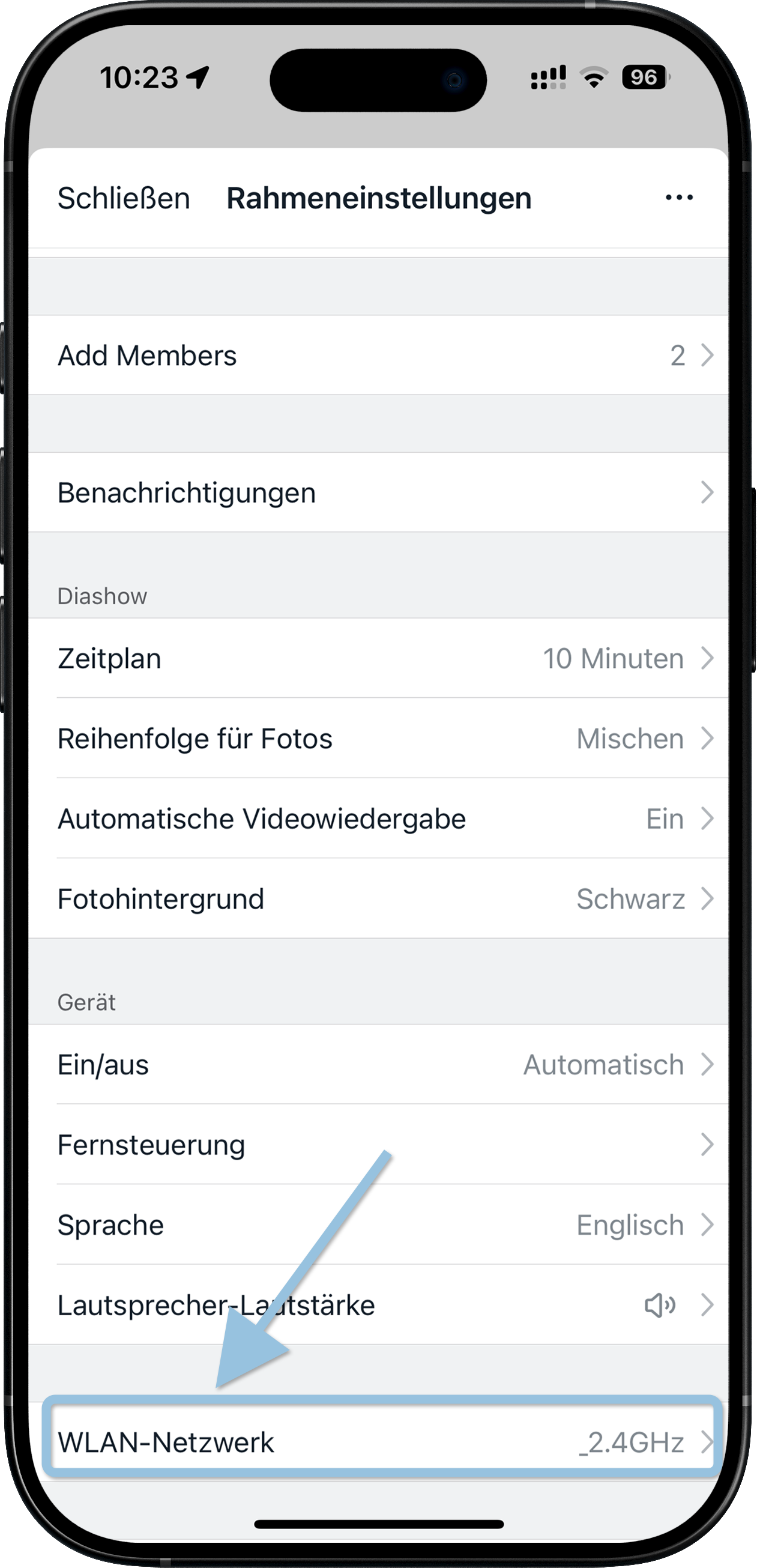The height and width of the screenshot is (1568, 757).
Task: Adjust Lautsprecher-Lautstärke setting
Action: coord(377,1305)
